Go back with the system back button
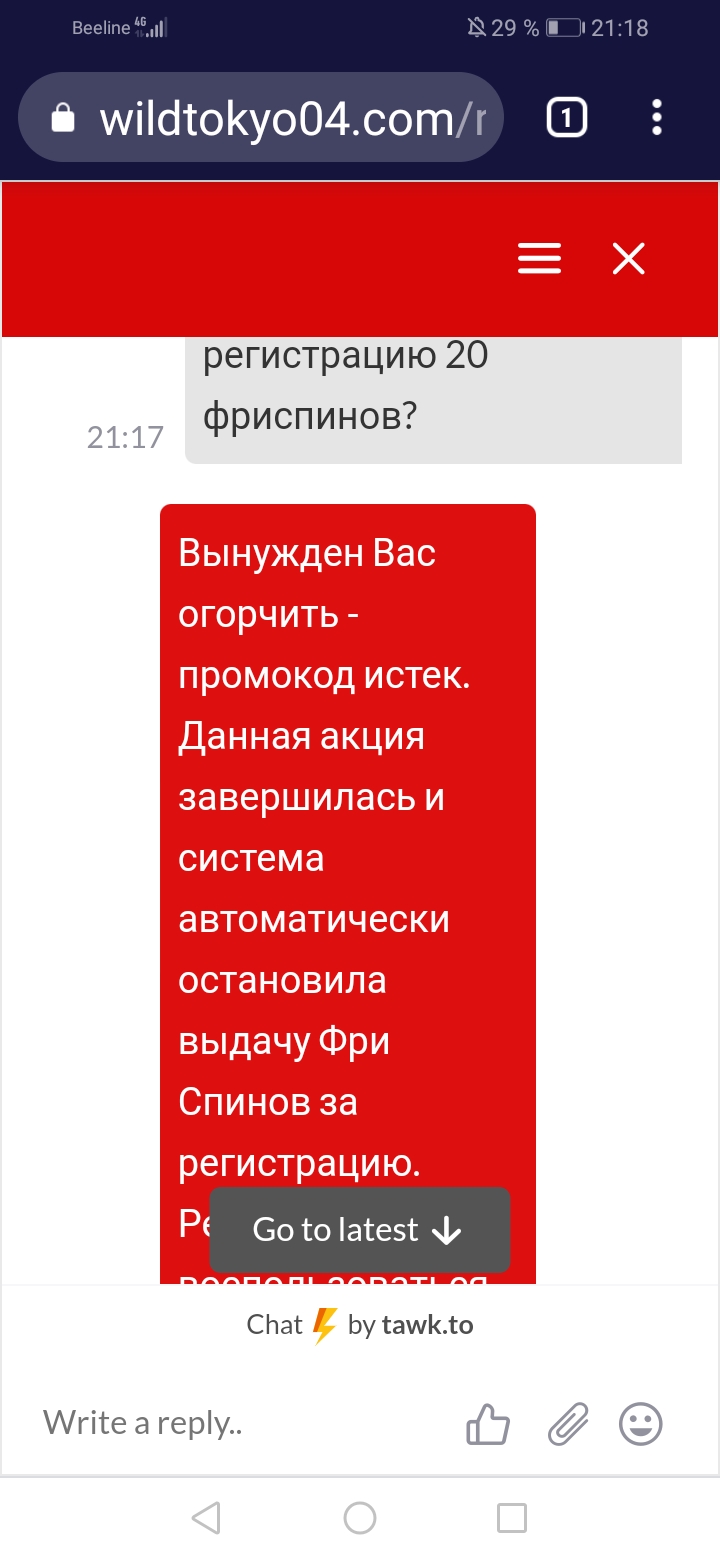 point(206,1518)
